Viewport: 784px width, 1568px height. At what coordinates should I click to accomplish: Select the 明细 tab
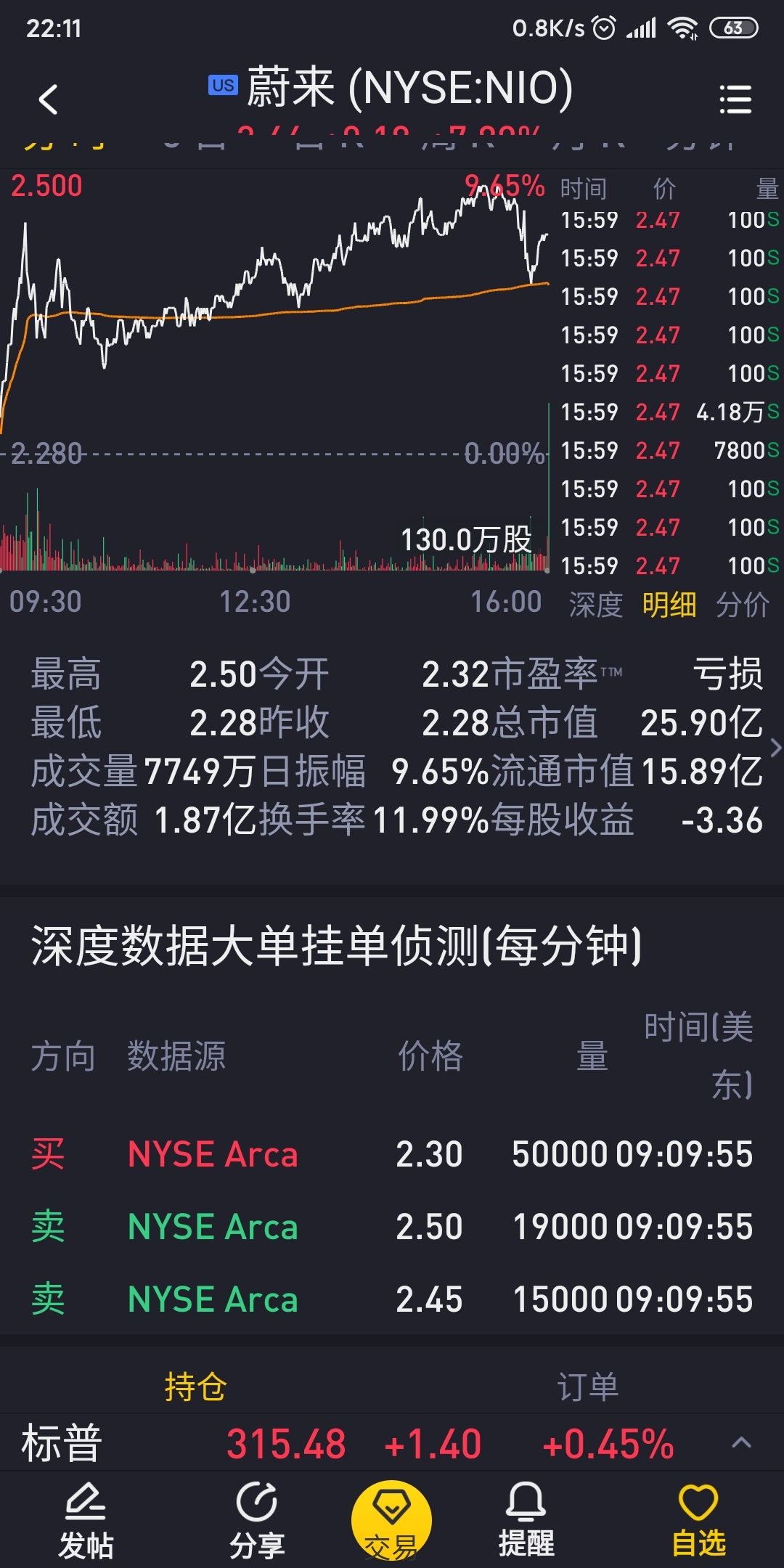pyautogui.click(x=669, y=604)
